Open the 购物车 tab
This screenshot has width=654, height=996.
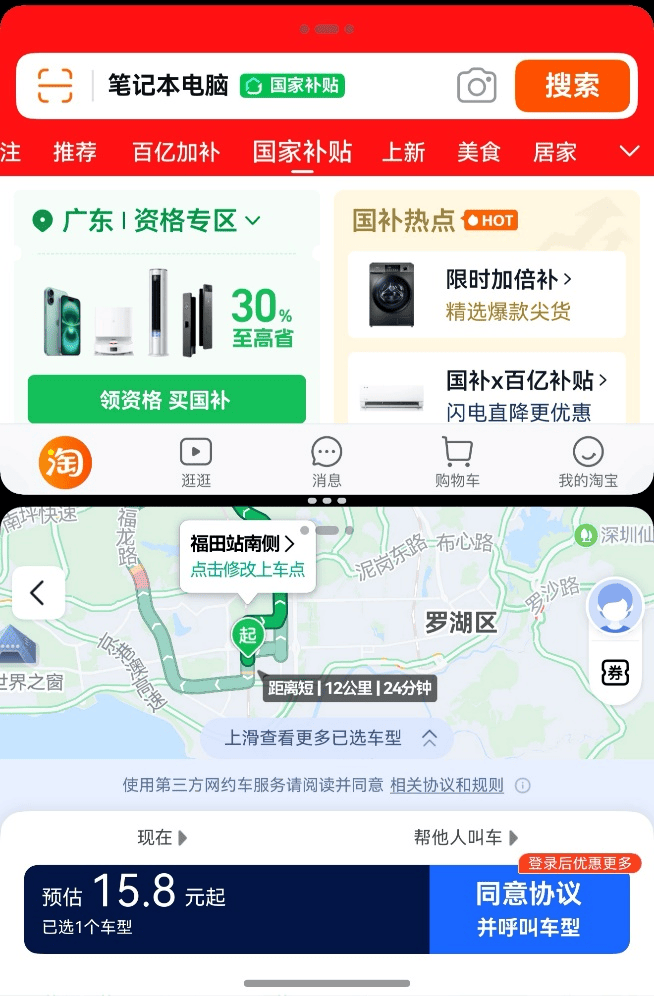(457, 463)
